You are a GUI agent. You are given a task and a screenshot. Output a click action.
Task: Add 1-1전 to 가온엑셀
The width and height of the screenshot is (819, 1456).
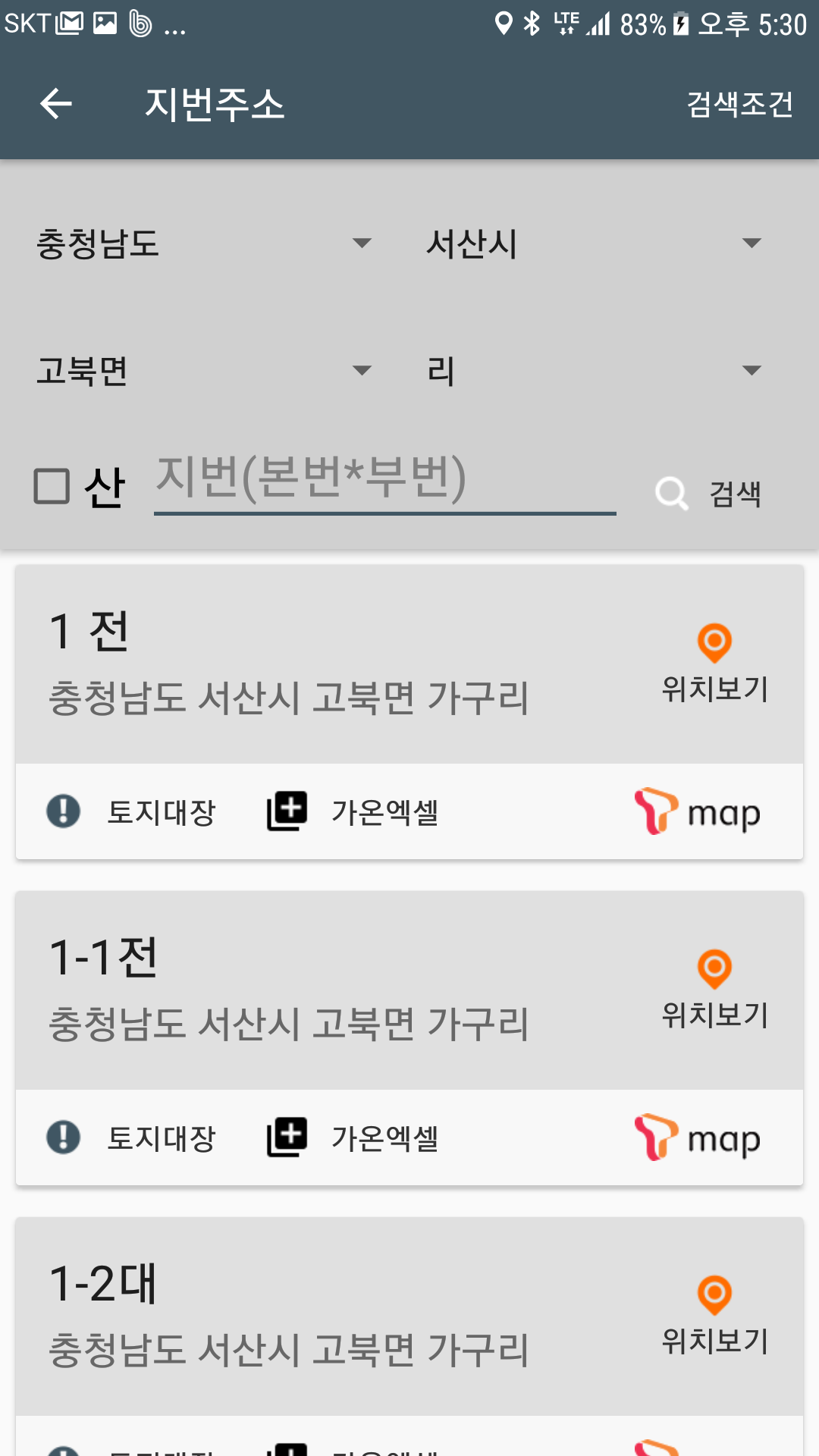coord(353,1137)
